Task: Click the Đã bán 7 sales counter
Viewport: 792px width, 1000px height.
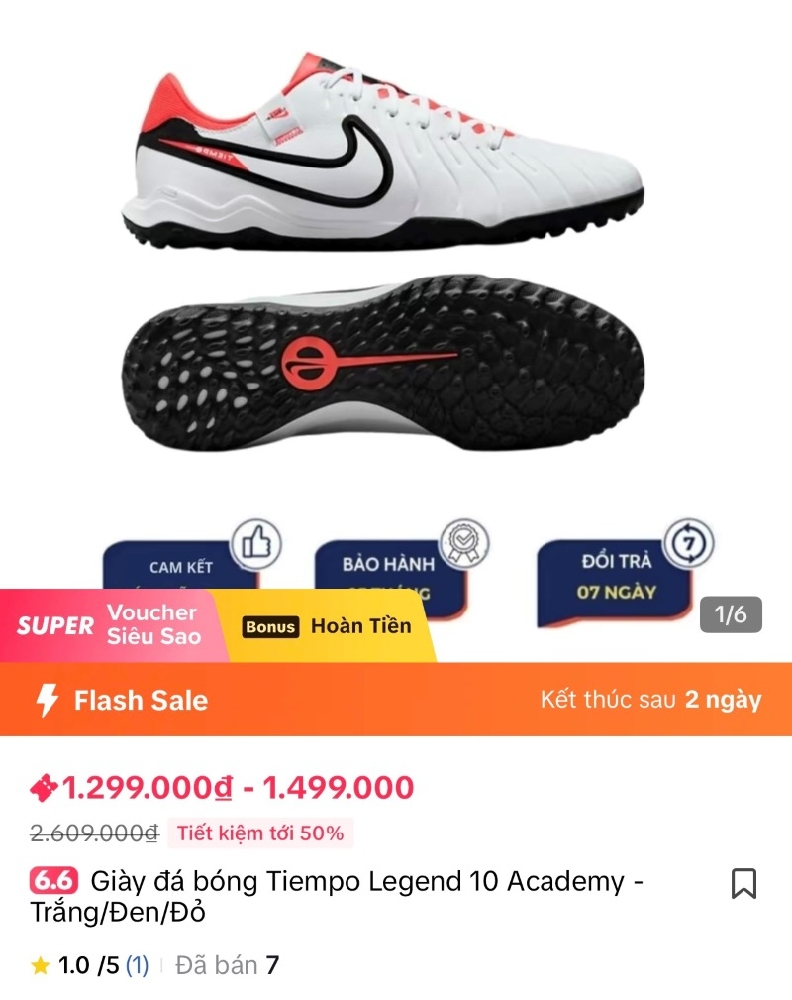Action: pyautogui.click(x=225, y=965)
